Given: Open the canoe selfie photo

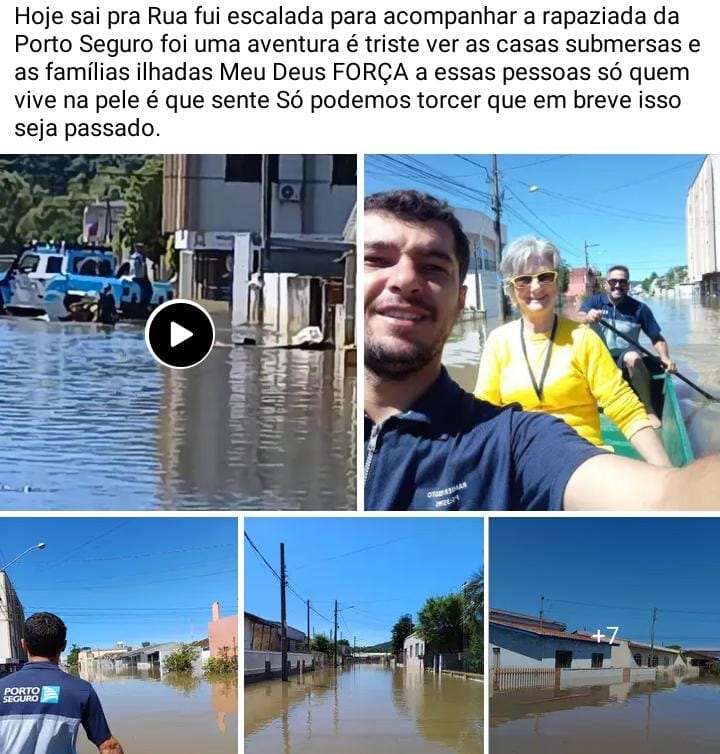Looking at the screenshot, I should (x=541, y=332).
